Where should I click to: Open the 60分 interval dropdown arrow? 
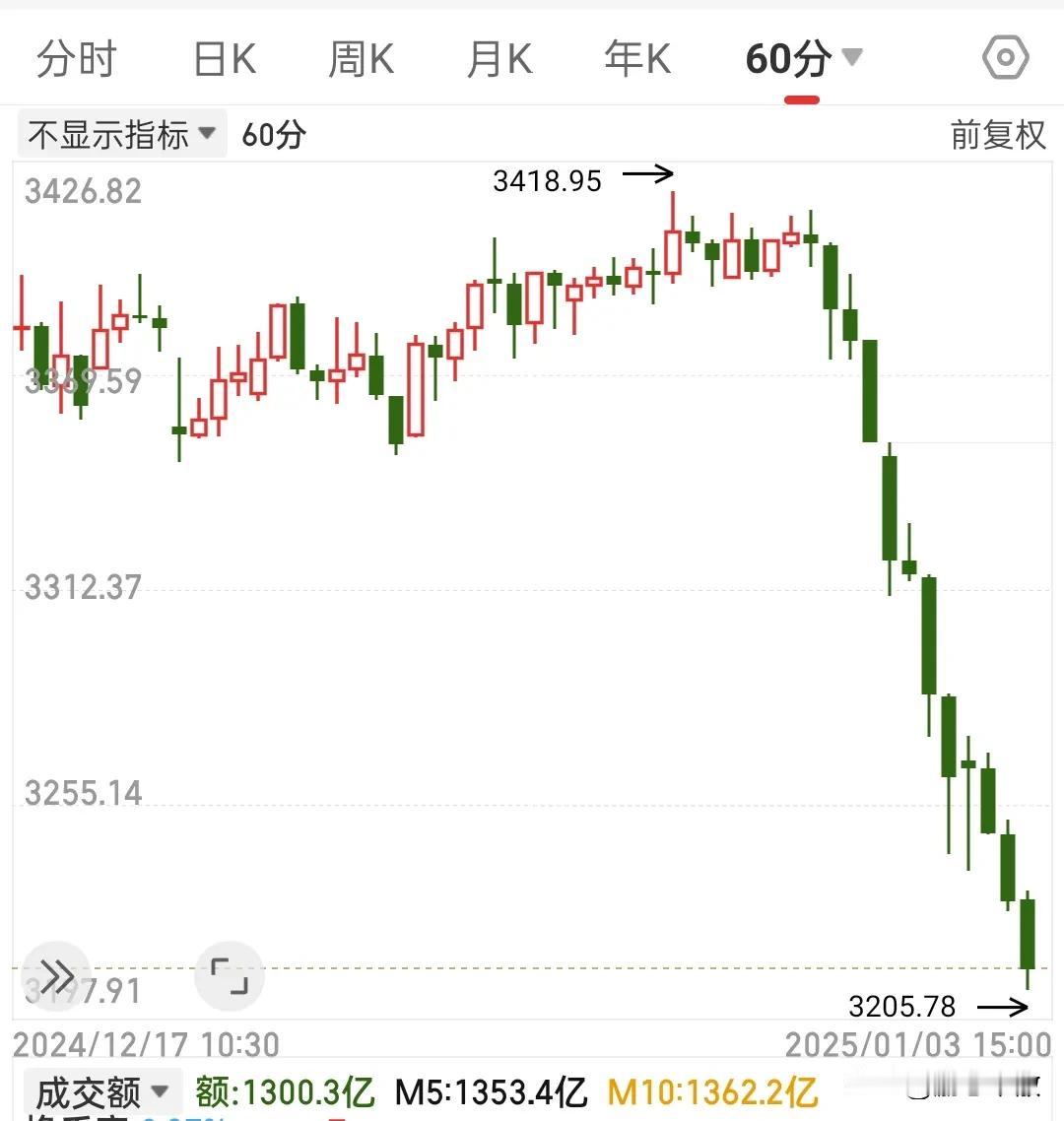pyautogui.click(x=853, y=57)
